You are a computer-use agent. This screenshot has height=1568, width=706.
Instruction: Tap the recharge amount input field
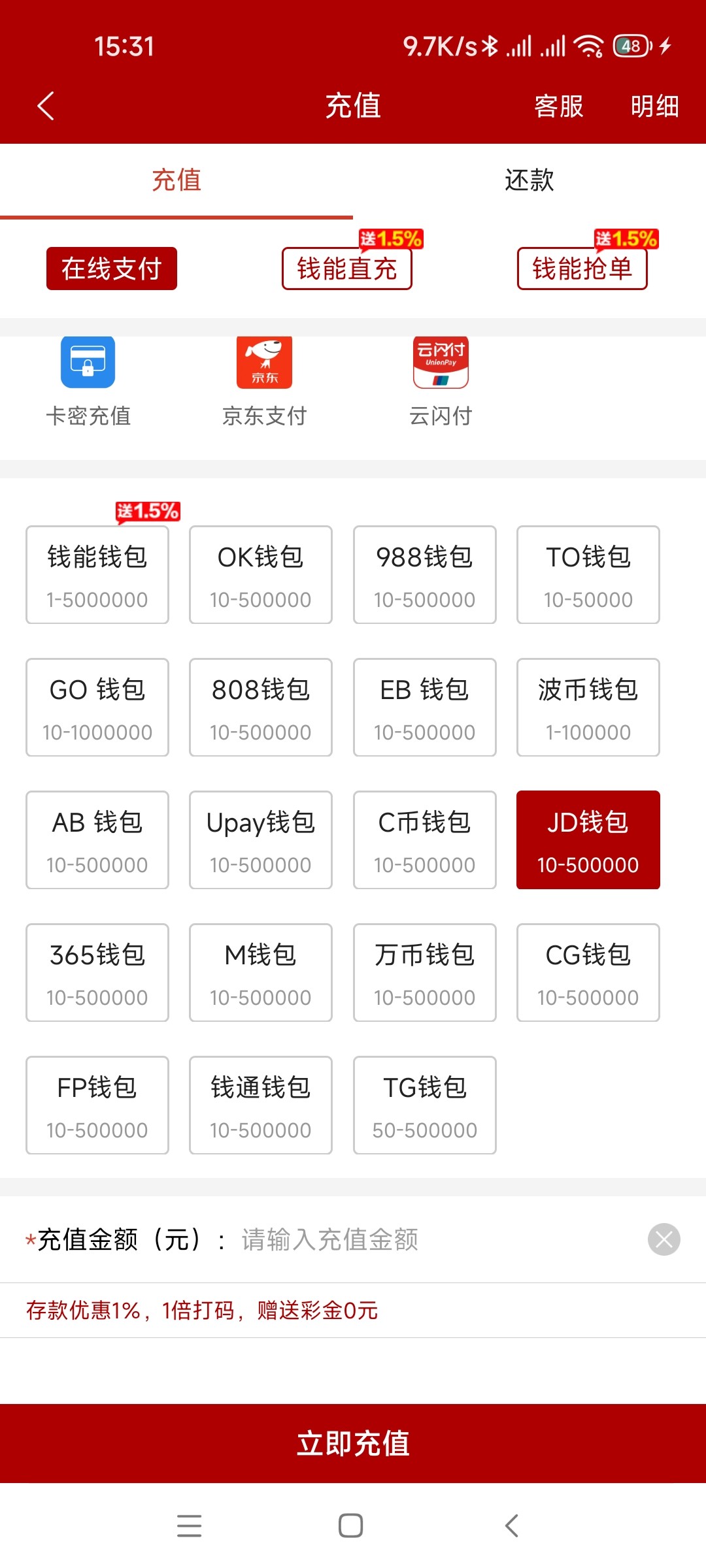[x=392, y=1239]
